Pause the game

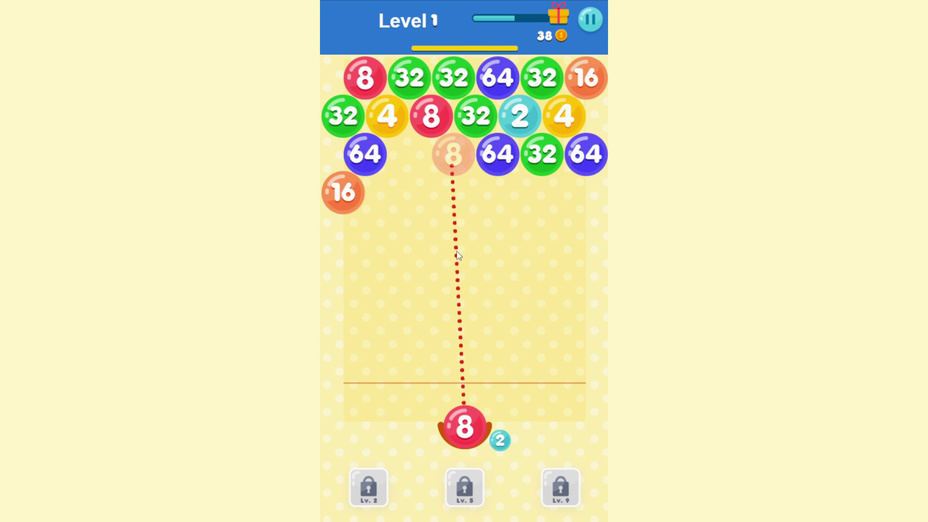(x=590, y=18)
